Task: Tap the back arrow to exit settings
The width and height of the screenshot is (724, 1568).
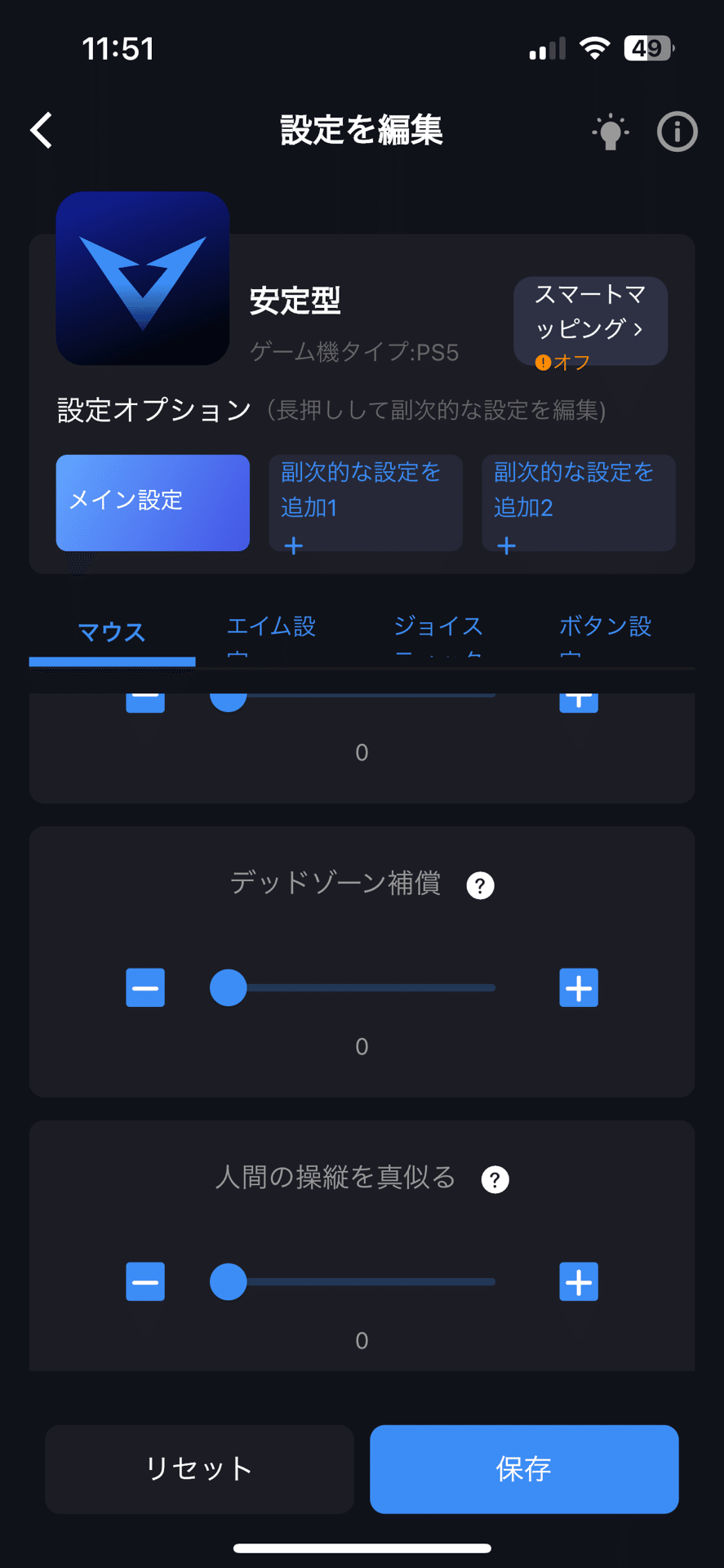Action: (40, 131)
